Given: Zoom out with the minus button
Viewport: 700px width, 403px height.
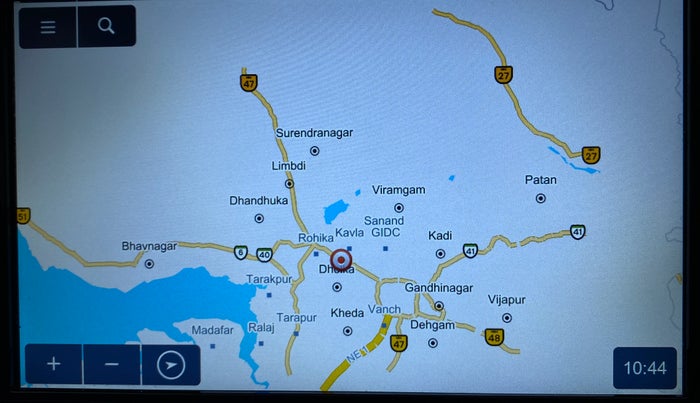Looking at the screenshot, I should click(112, 365).
